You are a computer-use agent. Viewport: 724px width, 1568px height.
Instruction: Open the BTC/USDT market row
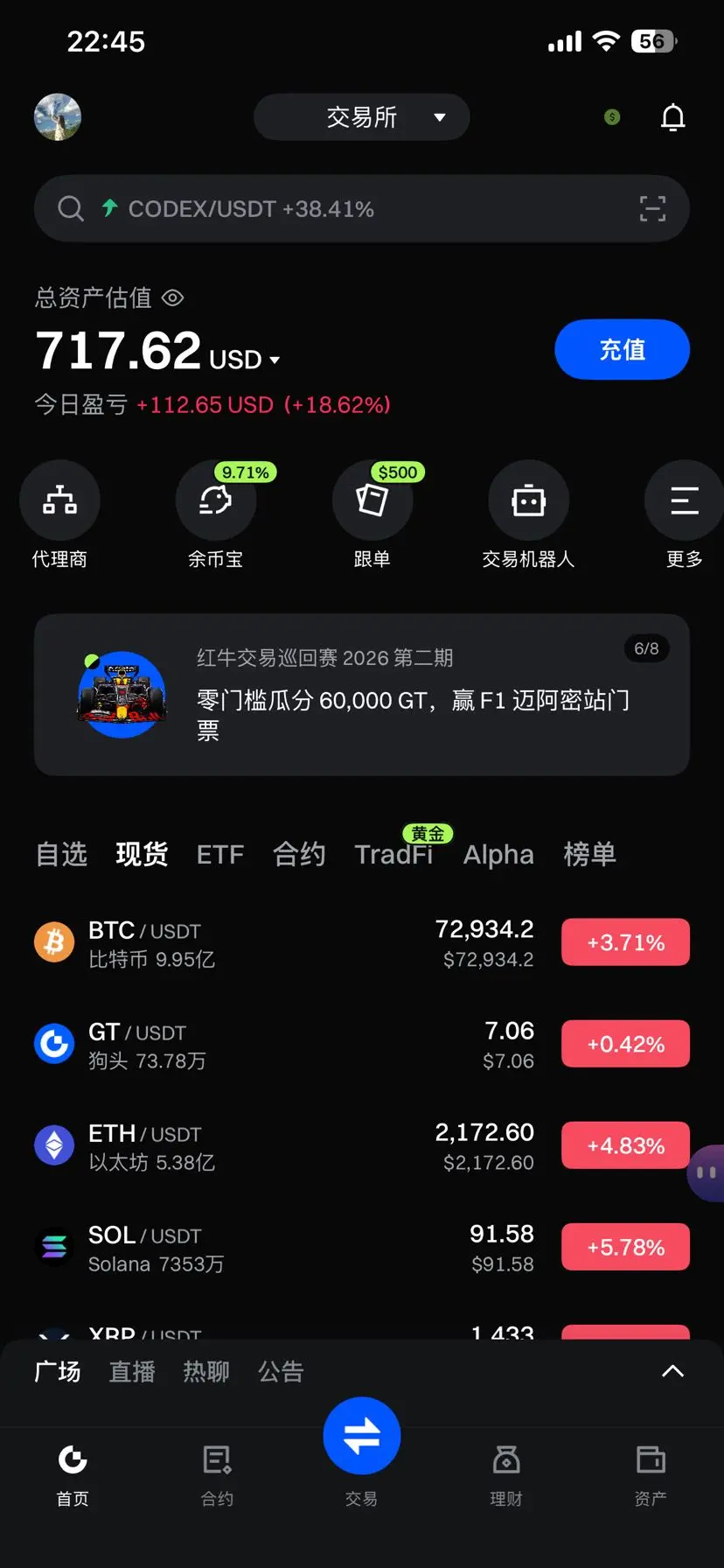[x=362, y=943]
